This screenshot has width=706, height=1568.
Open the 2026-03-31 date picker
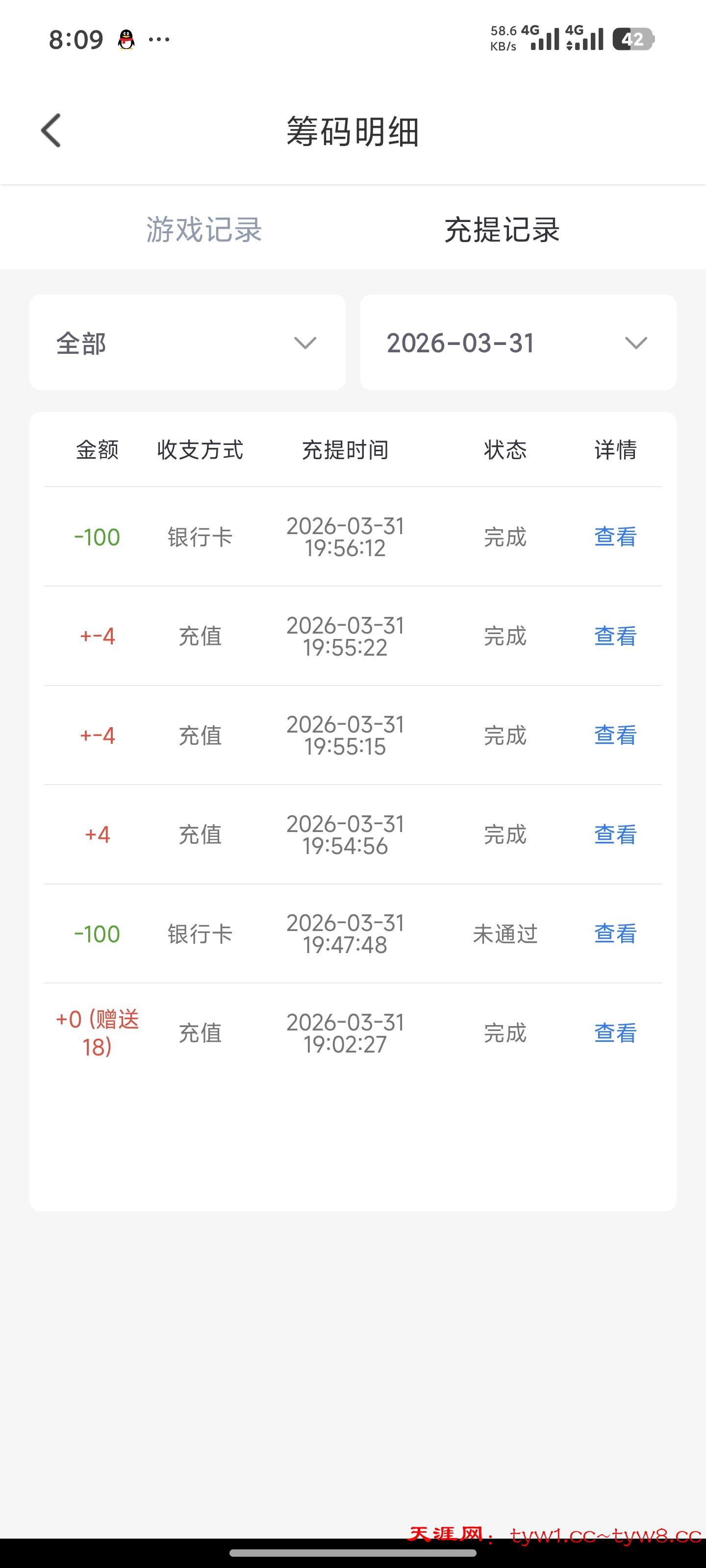tap(518, 343)
